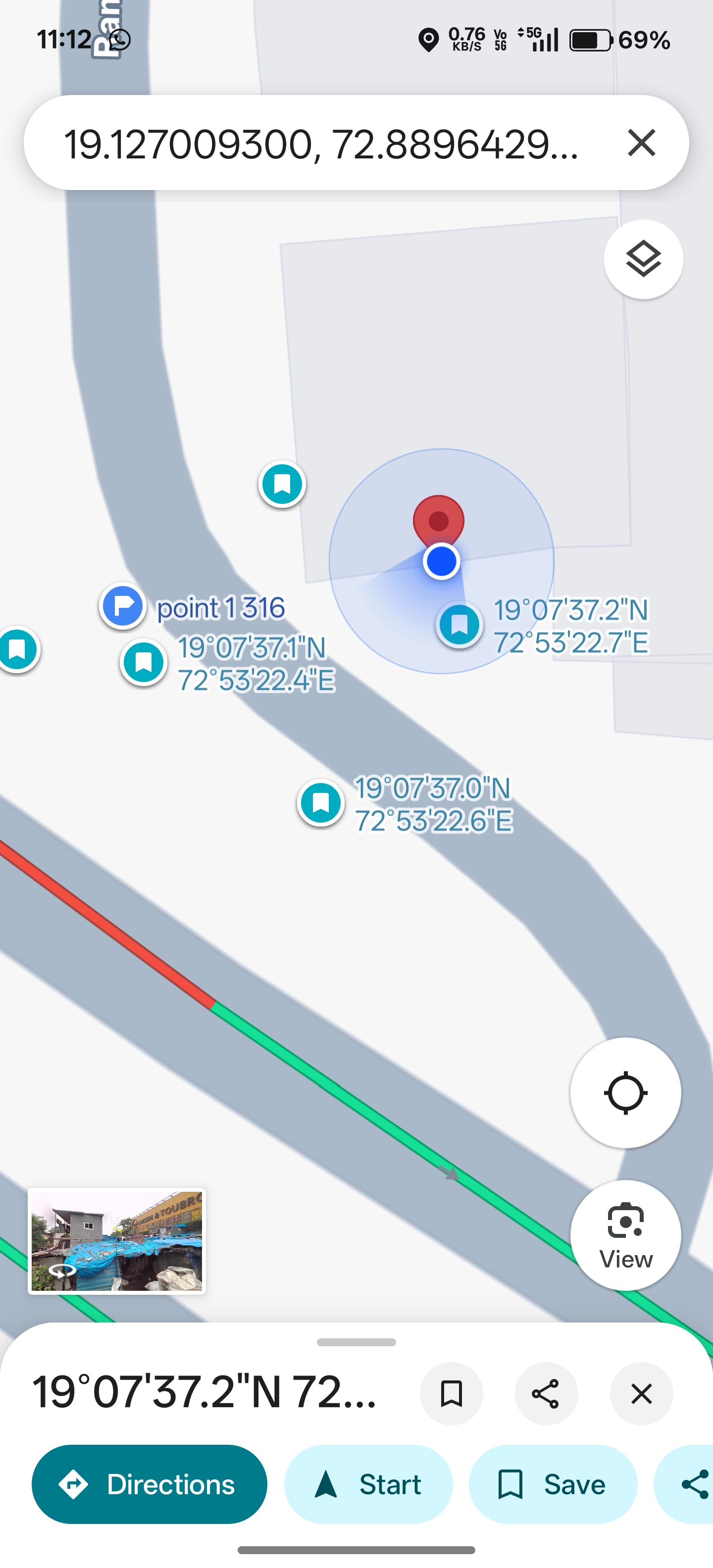Select saved pin 19°07'37.2"N 72°53'22.7"E
The image size is (713, 1568).
pyautogui.click(x=459, y=625)
